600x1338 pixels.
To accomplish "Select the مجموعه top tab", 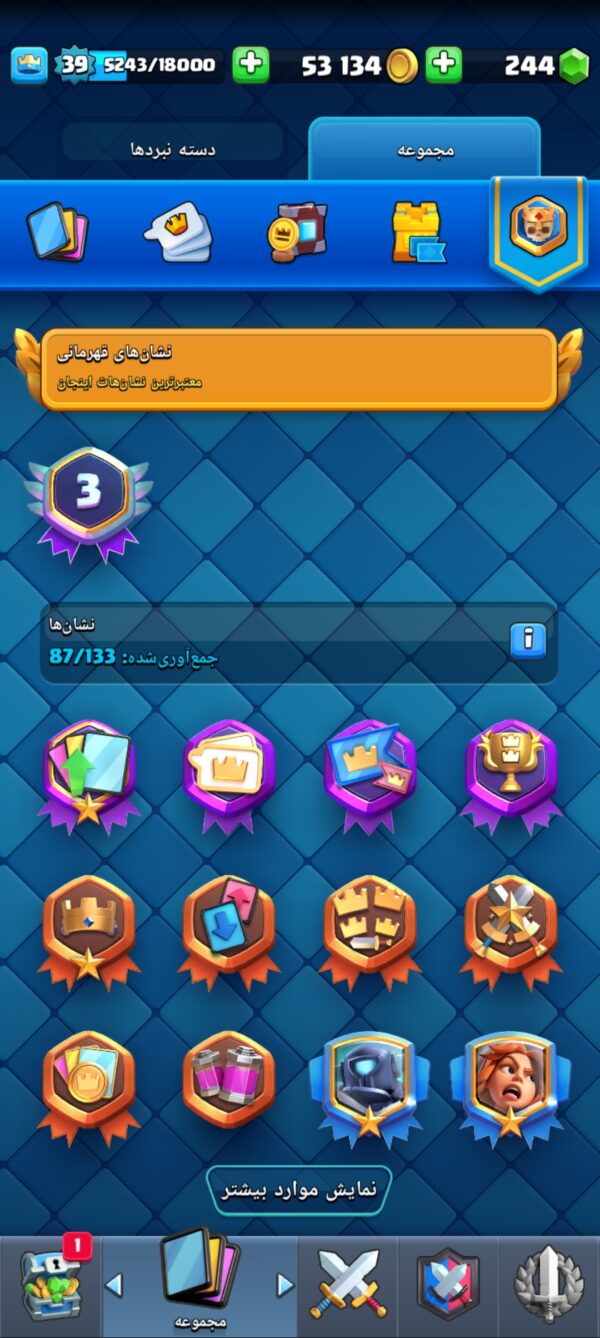I will click(425, 149).
